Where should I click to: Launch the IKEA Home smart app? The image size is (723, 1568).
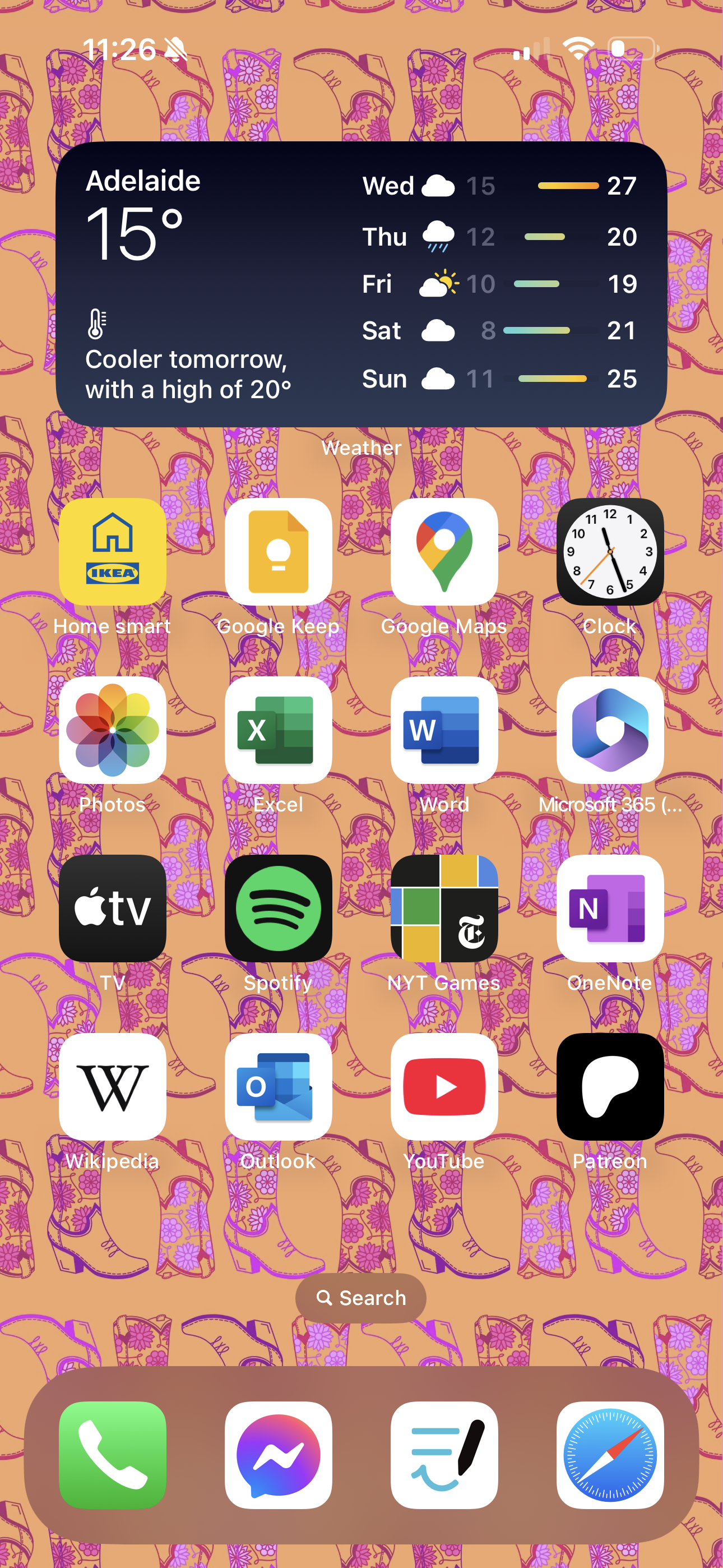(113, 551)
